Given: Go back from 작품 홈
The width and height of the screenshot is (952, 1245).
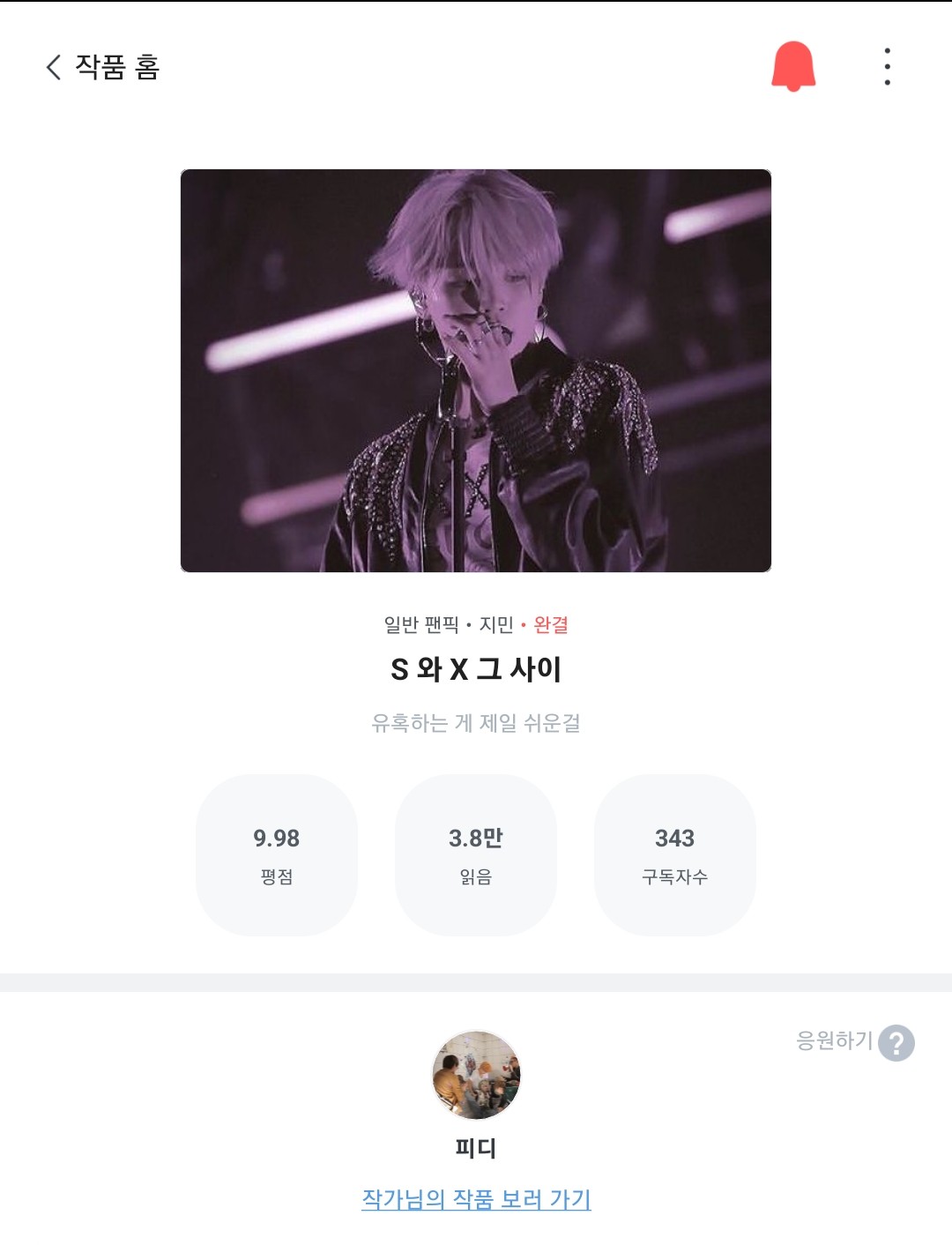Looking at the screenshot, I should pyautogui.click(x=55, y=67).
